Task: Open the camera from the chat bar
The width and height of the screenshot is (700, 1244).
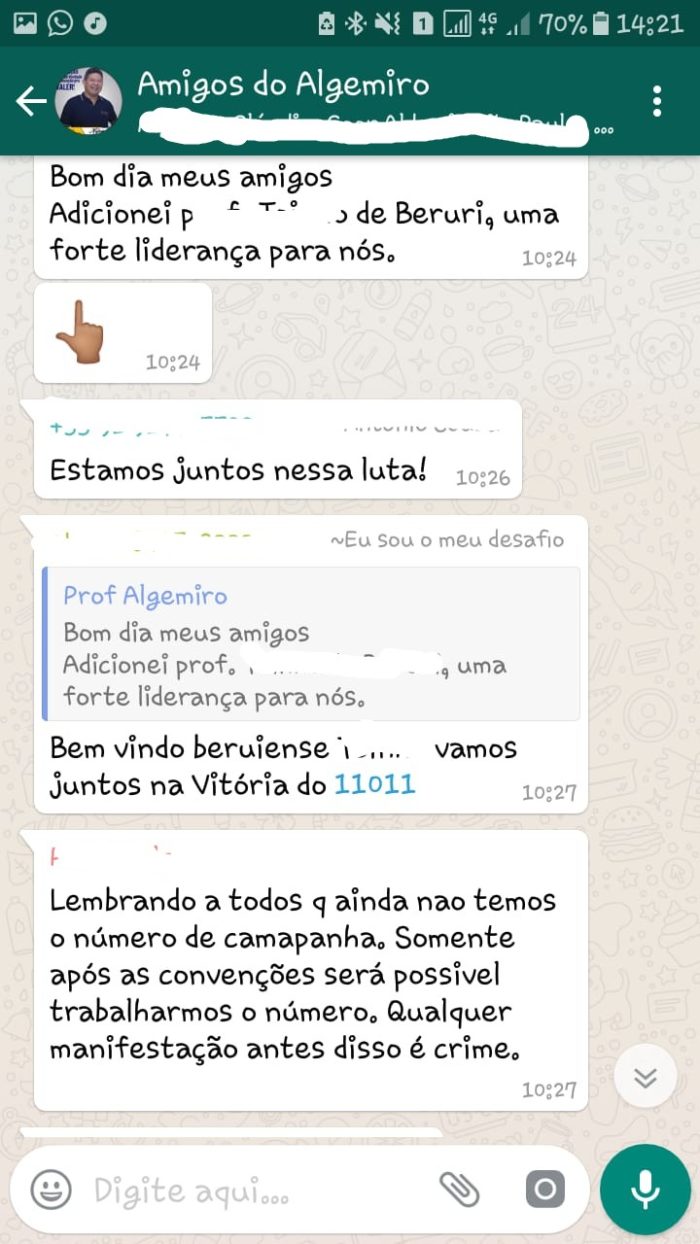Action: click(545, 1189)
